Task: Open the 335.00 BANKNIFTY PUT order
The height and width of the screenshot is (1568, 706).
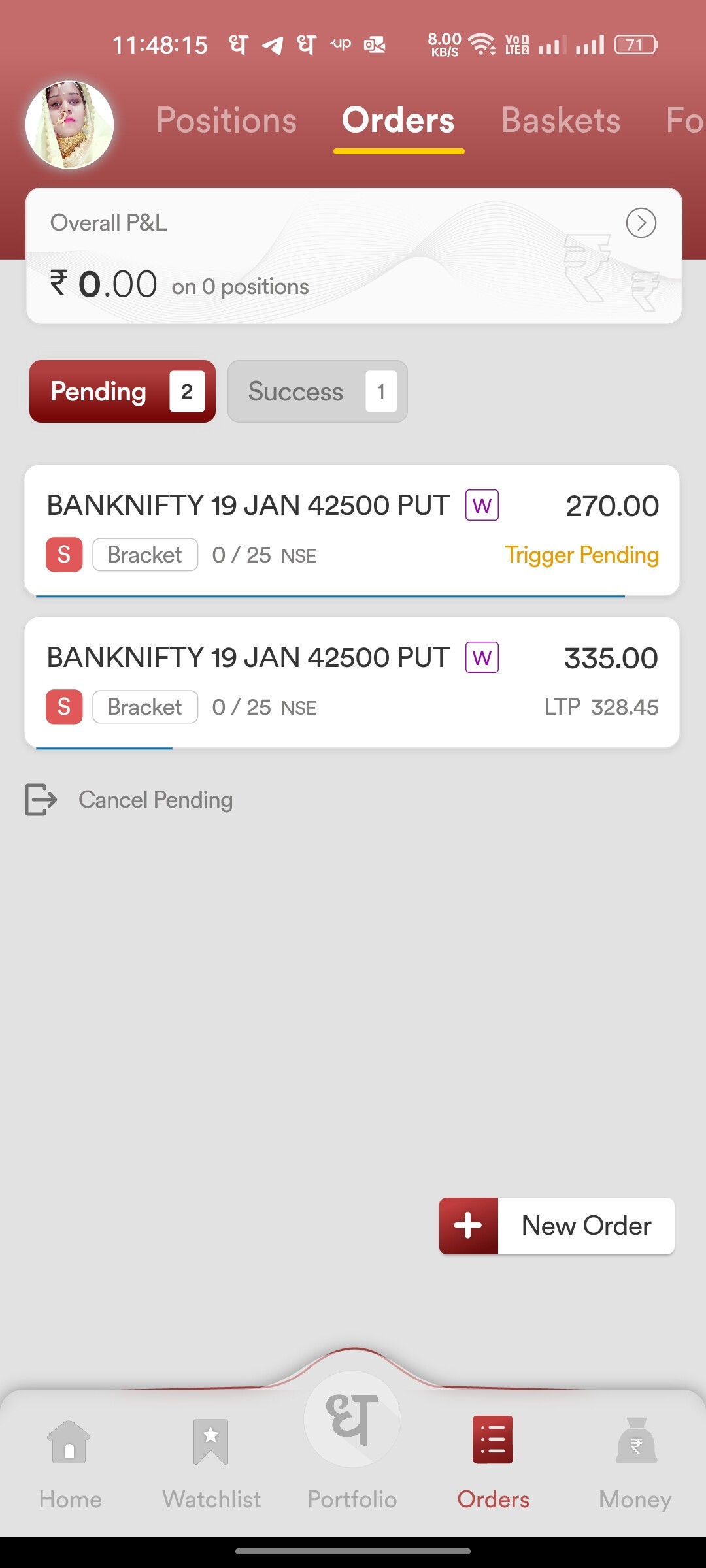Action: click(x=352, y=682)
